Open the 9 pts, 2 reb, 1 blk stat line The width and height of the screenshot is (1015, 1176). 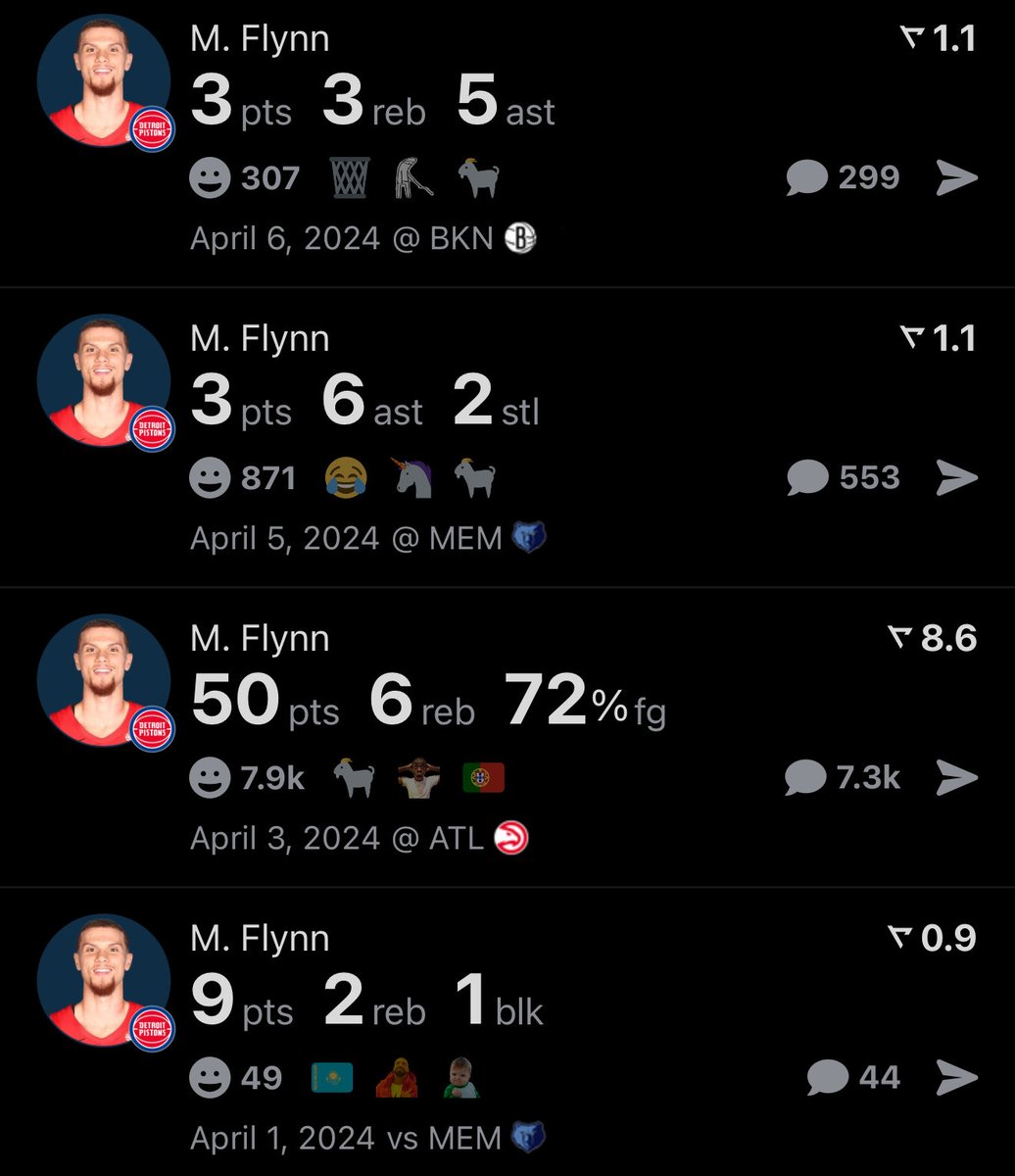366,1002
